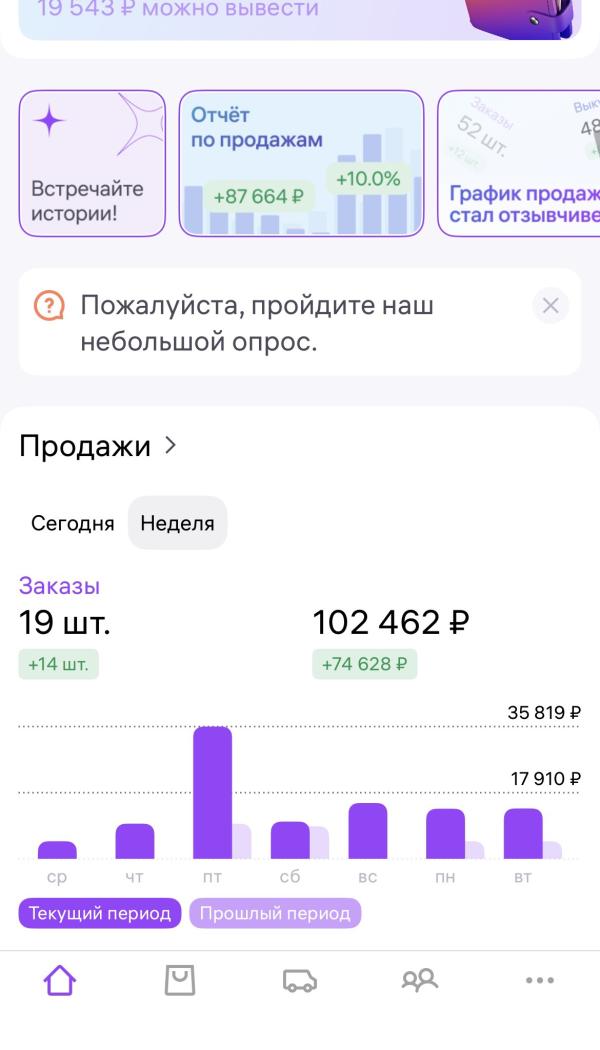Dismiss the survey banner
Viewport: 600px width, 1050px height.
[x=550, y=306]
